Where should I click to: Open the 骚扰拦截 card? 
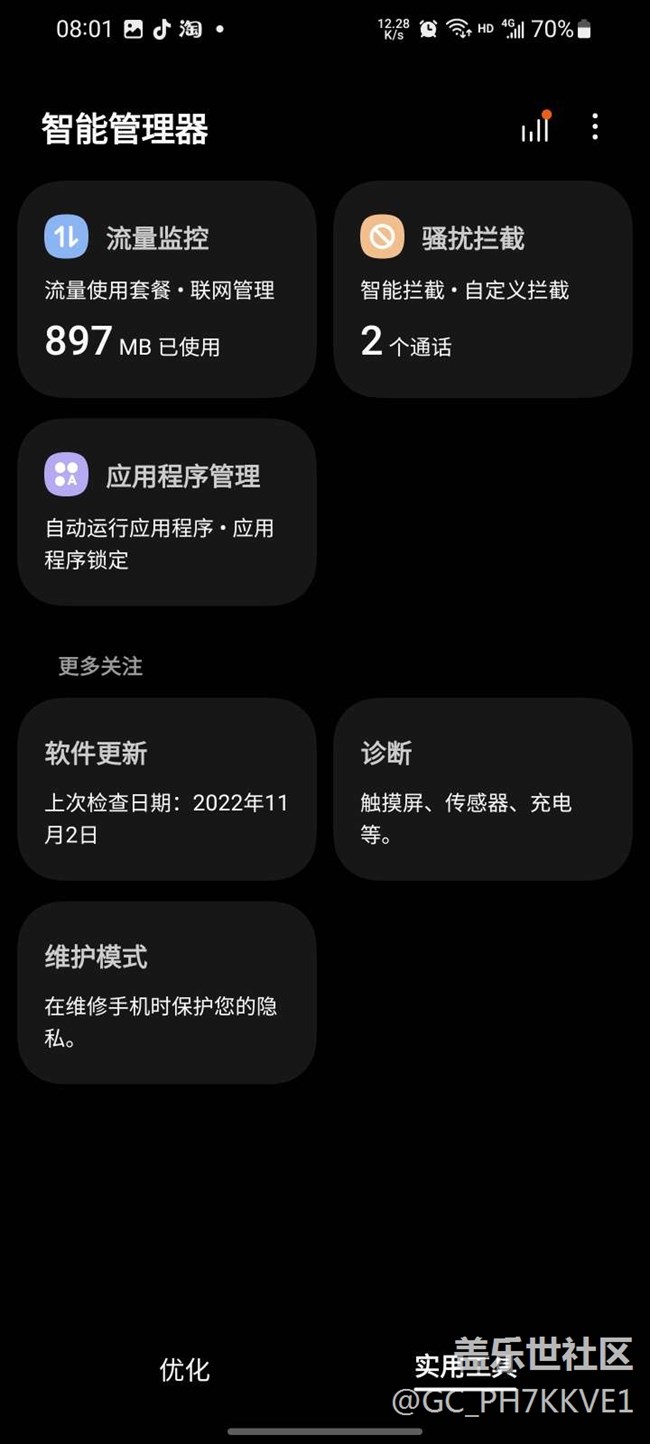tap(483, 290)
